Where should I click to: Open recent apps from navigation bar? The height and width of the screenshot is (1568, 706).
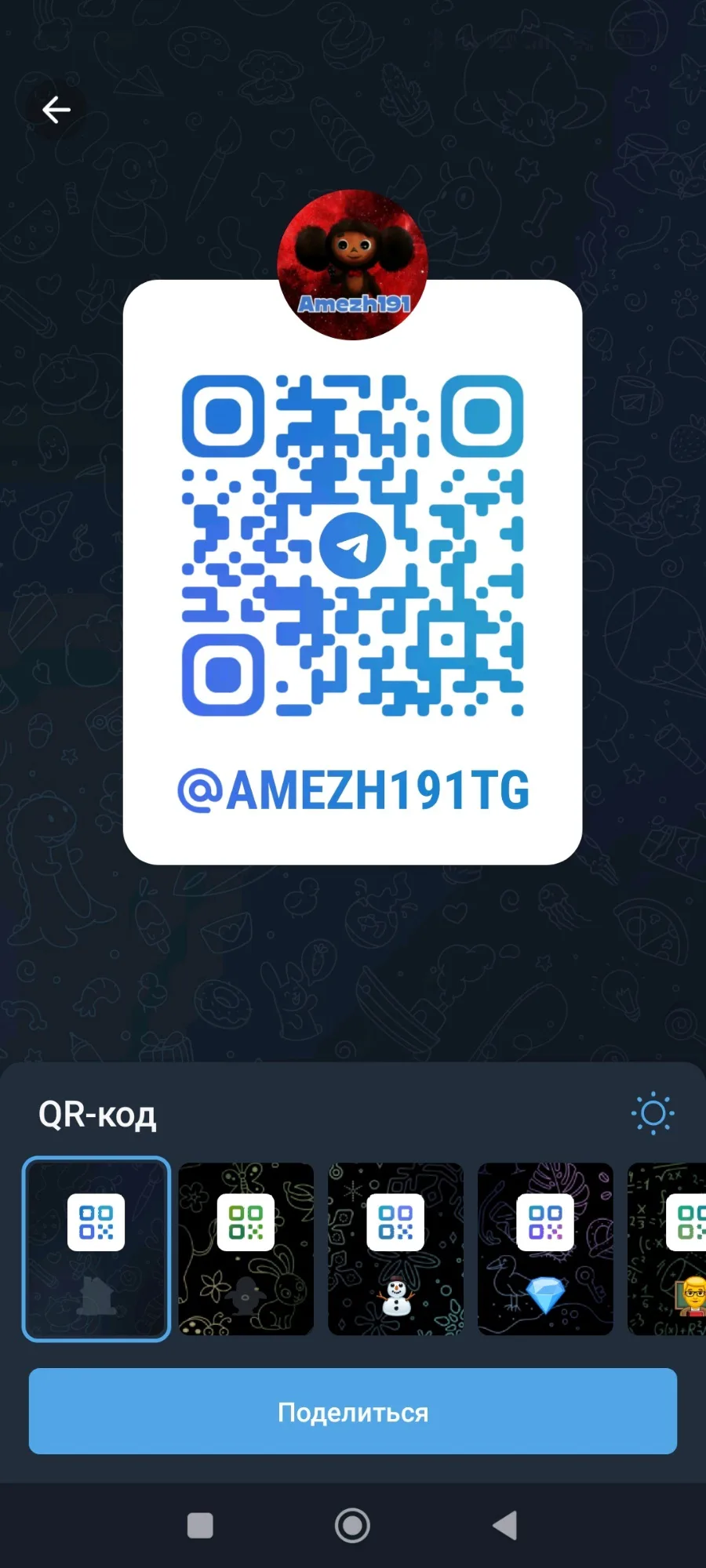[200, 1526]
